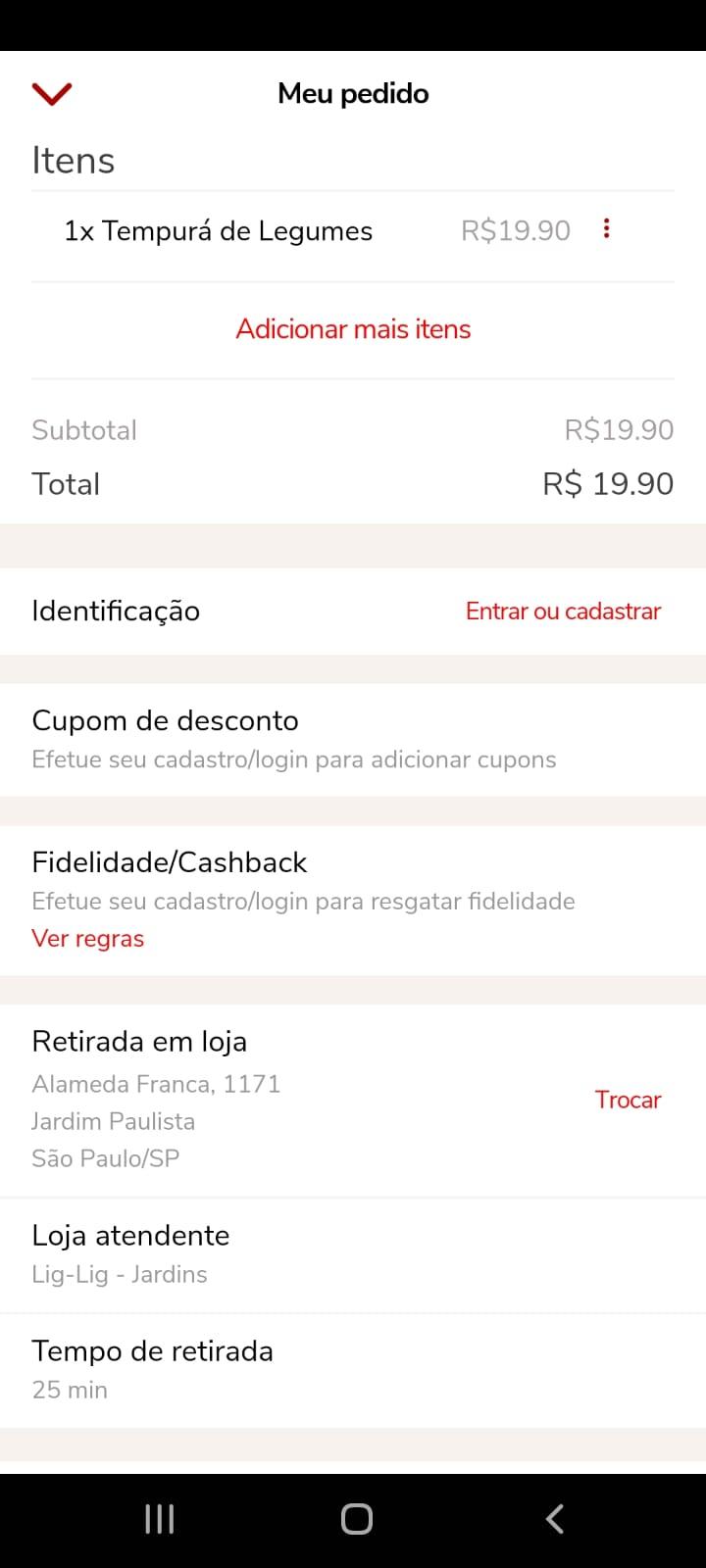
Task: Tap Adicionar mais itens
Action: 353,329
